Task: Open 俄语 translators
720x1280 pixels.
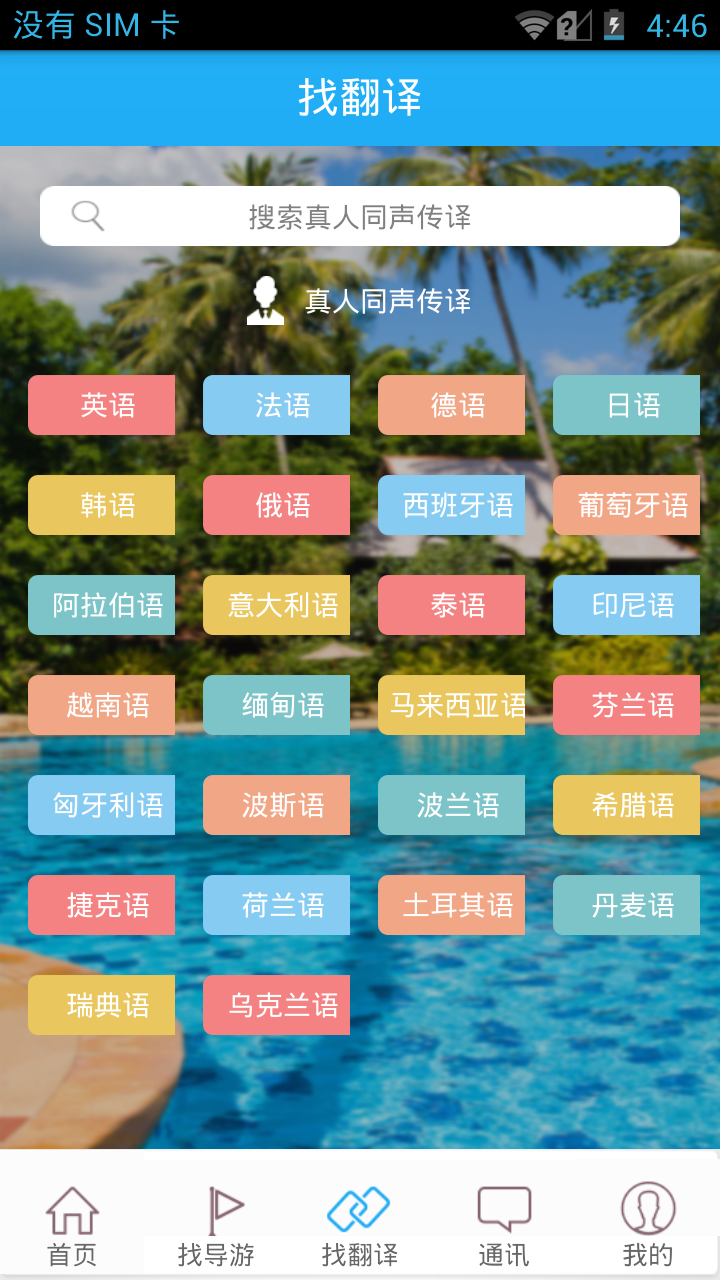Action: click(277, 505)
